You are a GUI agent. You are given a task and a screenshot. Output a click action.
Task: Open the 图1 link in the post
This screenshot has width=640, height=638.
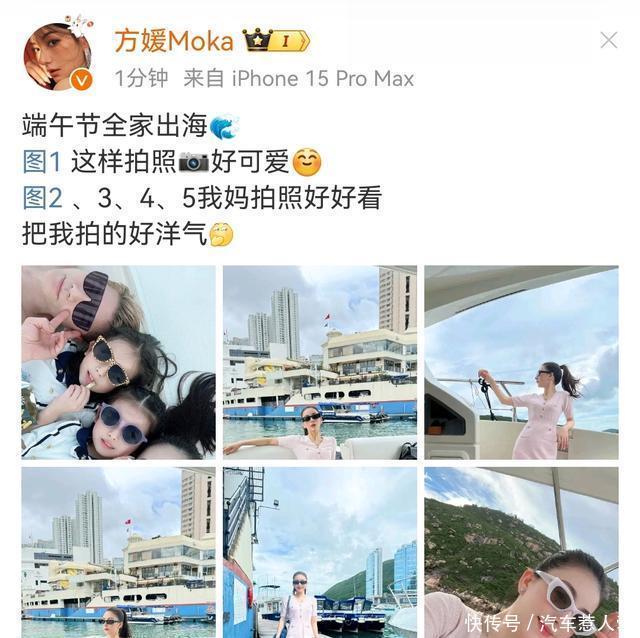tap(42, 162)
